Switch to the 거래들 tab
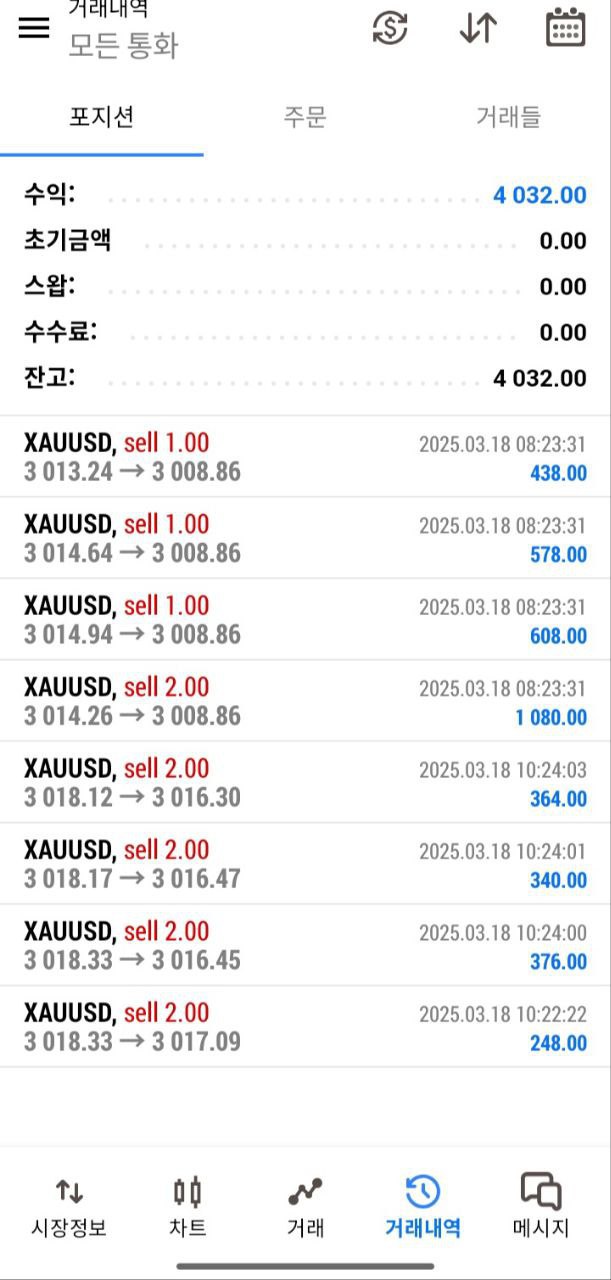 pyautogui.click(x=509, y=117)
